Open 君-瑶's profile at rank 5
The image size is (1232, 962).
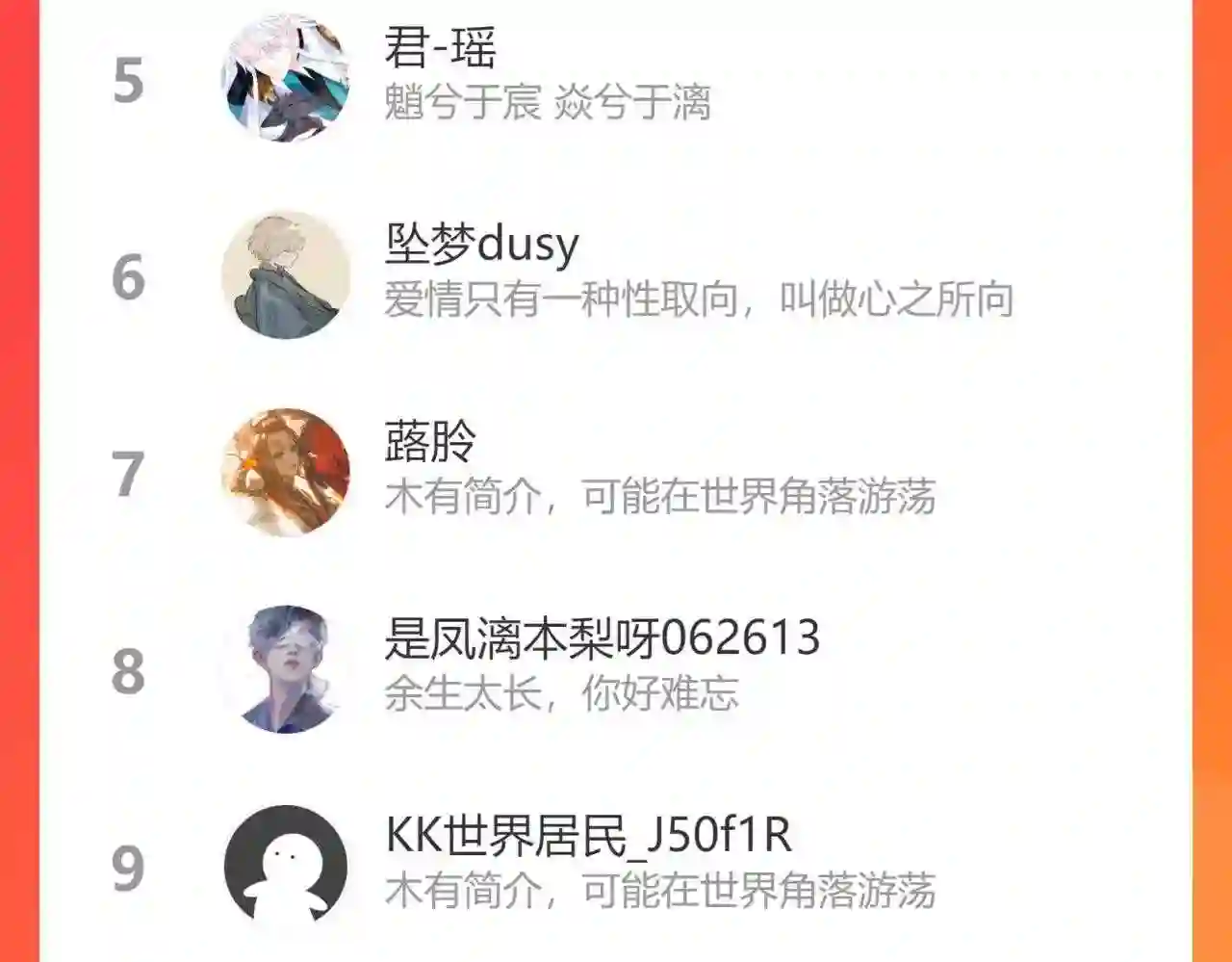(616, 79)
